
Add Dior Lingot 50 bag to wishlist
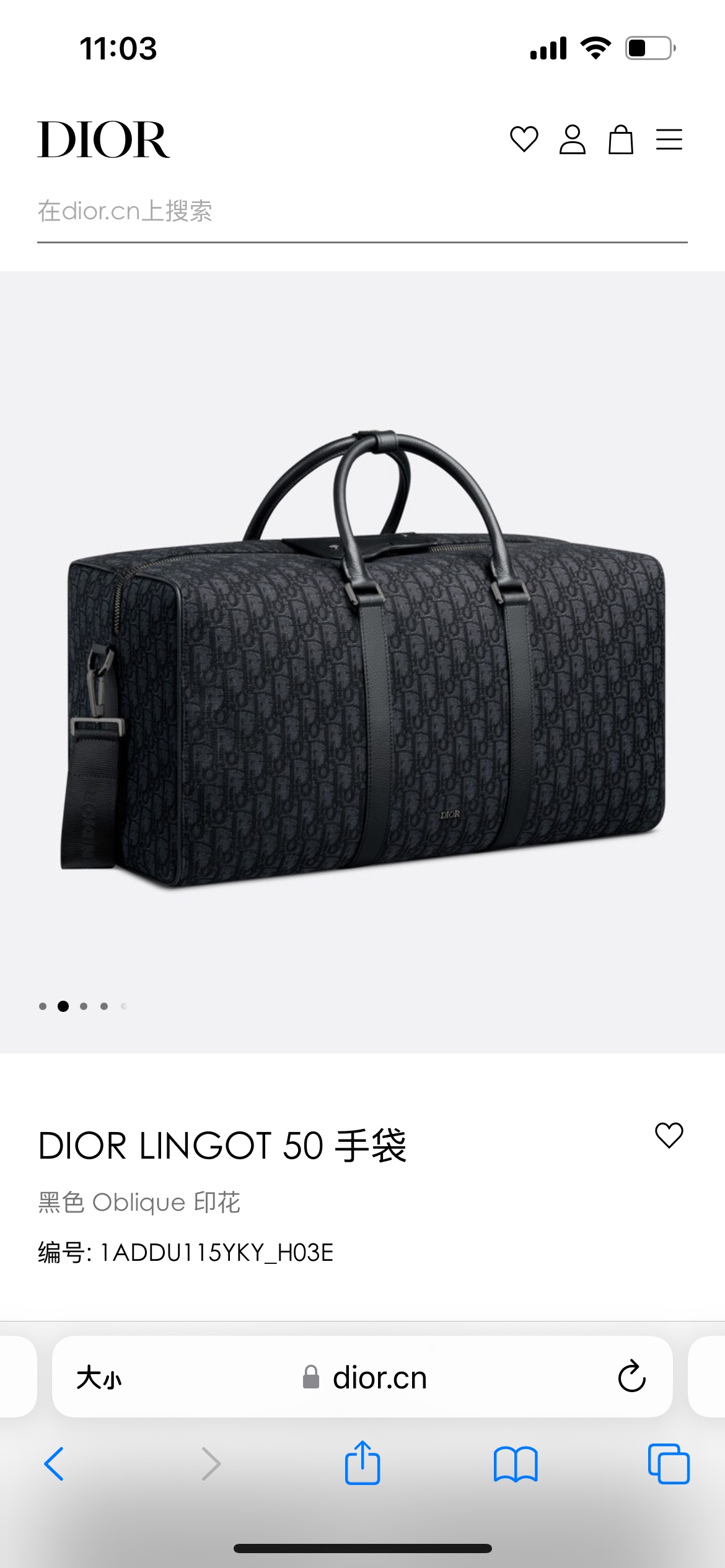669,1136
